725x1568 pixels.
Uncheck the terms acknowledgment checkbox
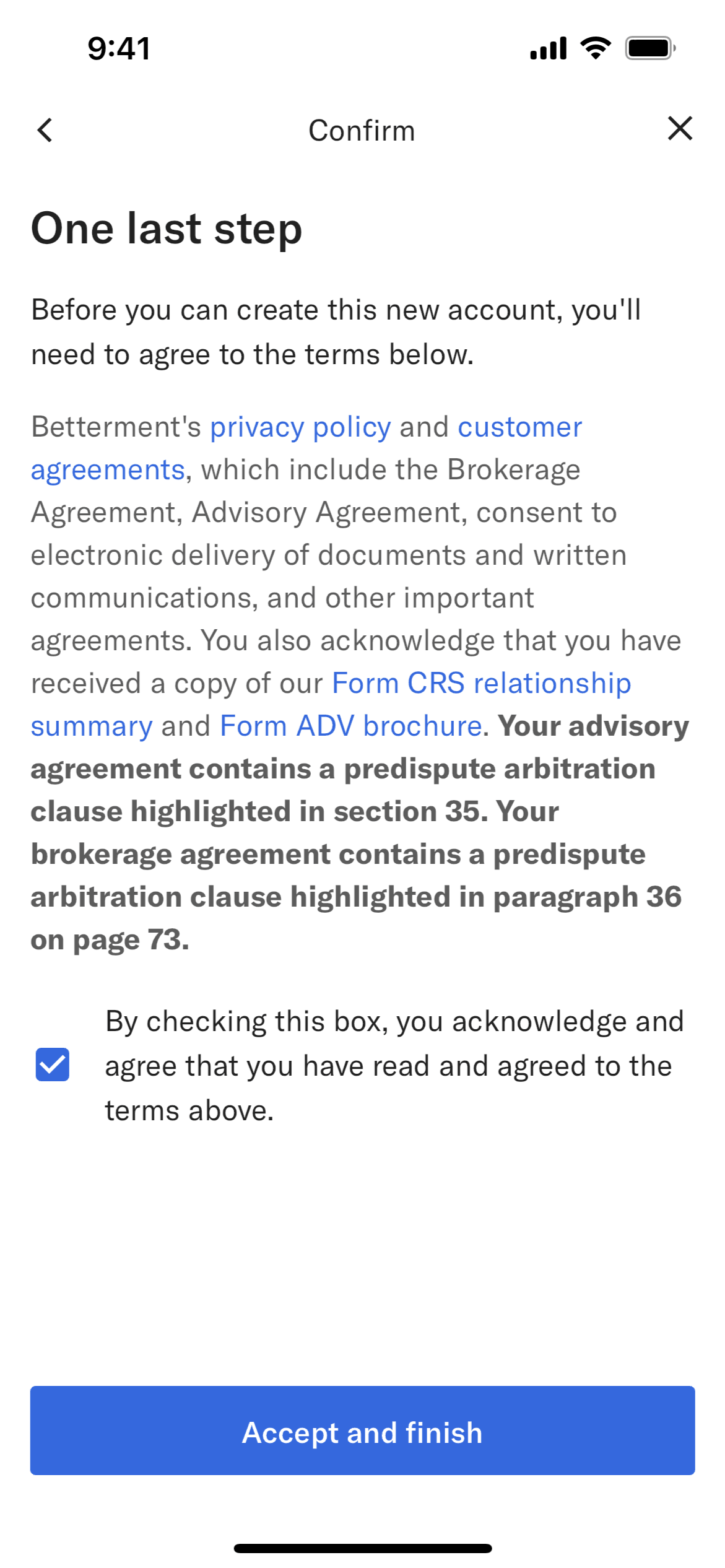pos(53,1065)
